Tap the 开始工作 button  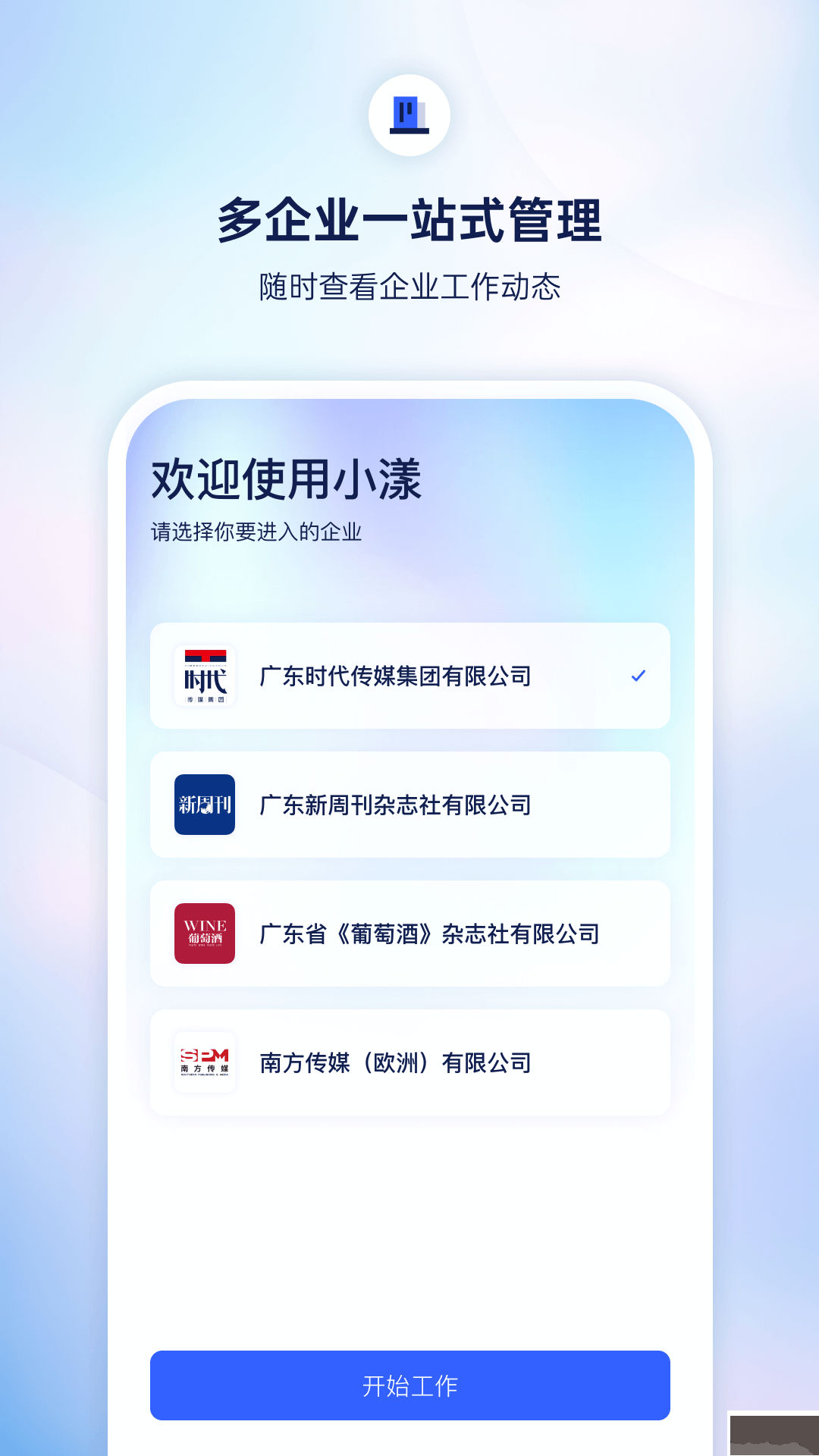point(409,1385)
